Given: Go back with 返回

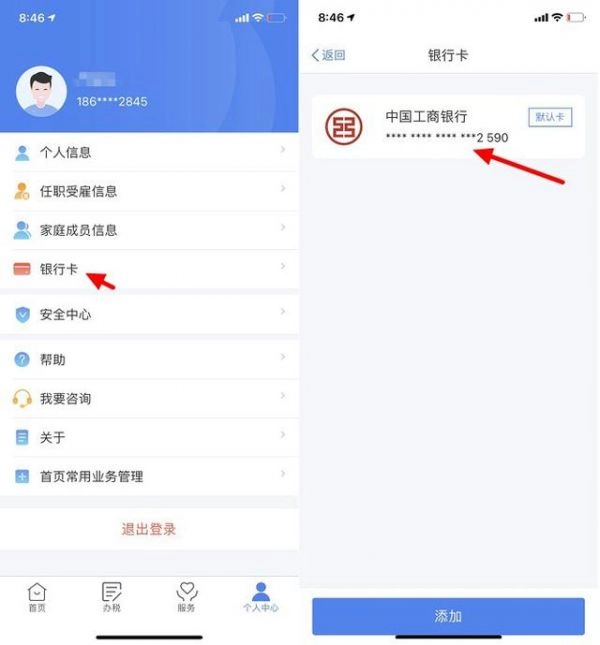Looking at the screenshot, I should (x=328, y=55).
